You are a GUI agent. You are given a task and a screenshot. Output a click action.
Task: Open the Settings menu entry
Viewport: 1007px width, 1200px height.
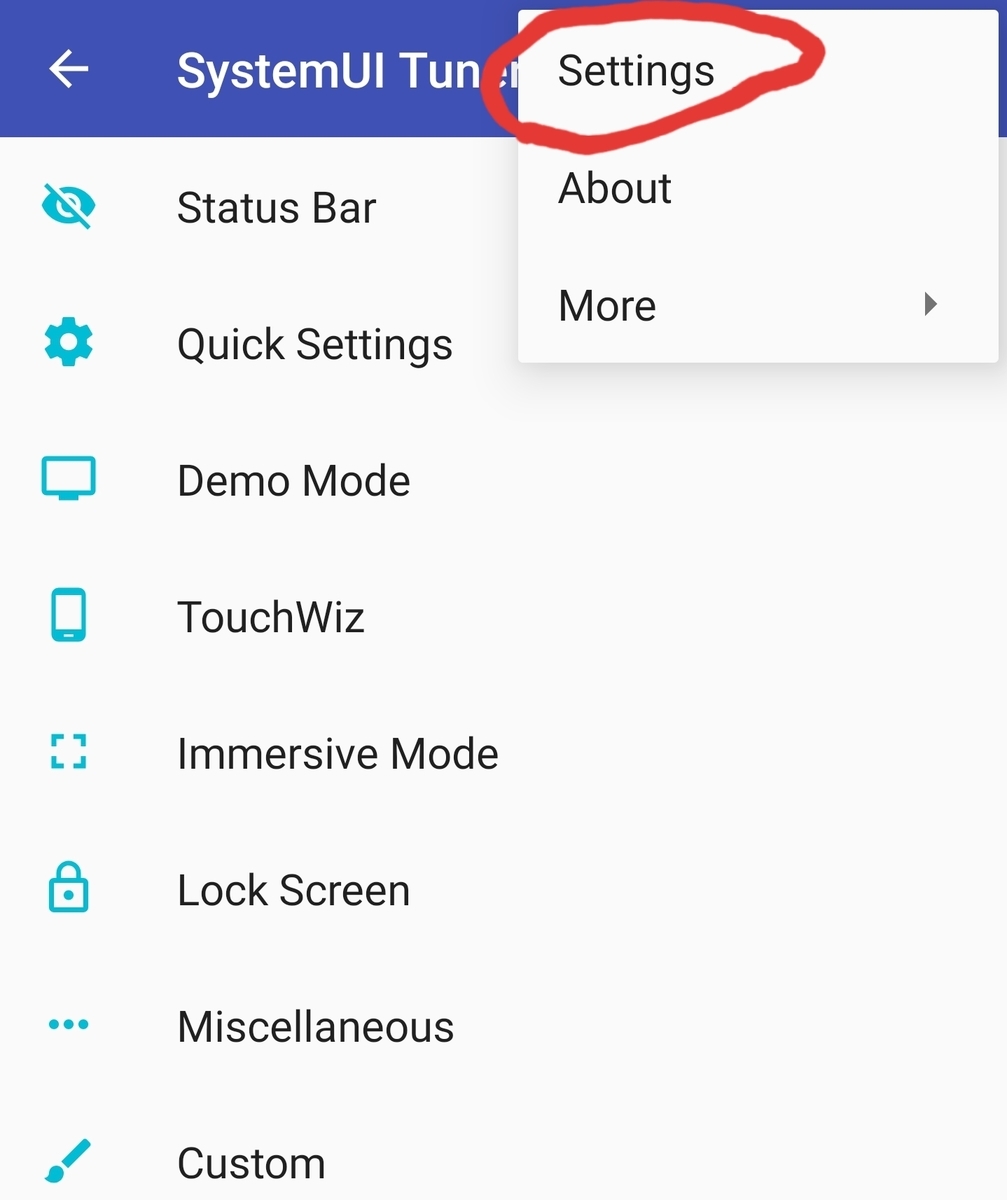636,70
